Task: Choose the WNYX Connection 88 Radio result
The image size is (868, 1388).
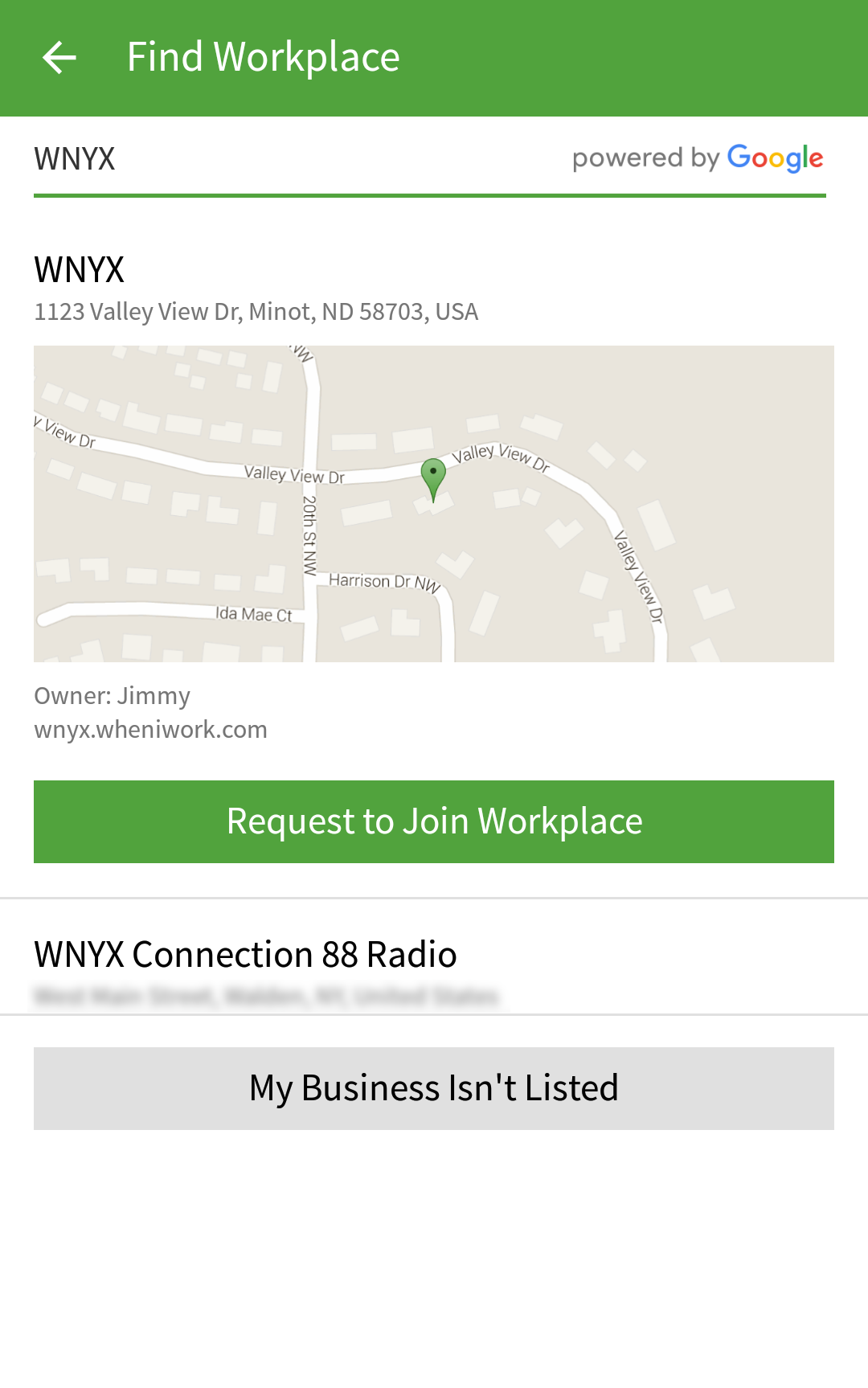Action: pos(244,955)
